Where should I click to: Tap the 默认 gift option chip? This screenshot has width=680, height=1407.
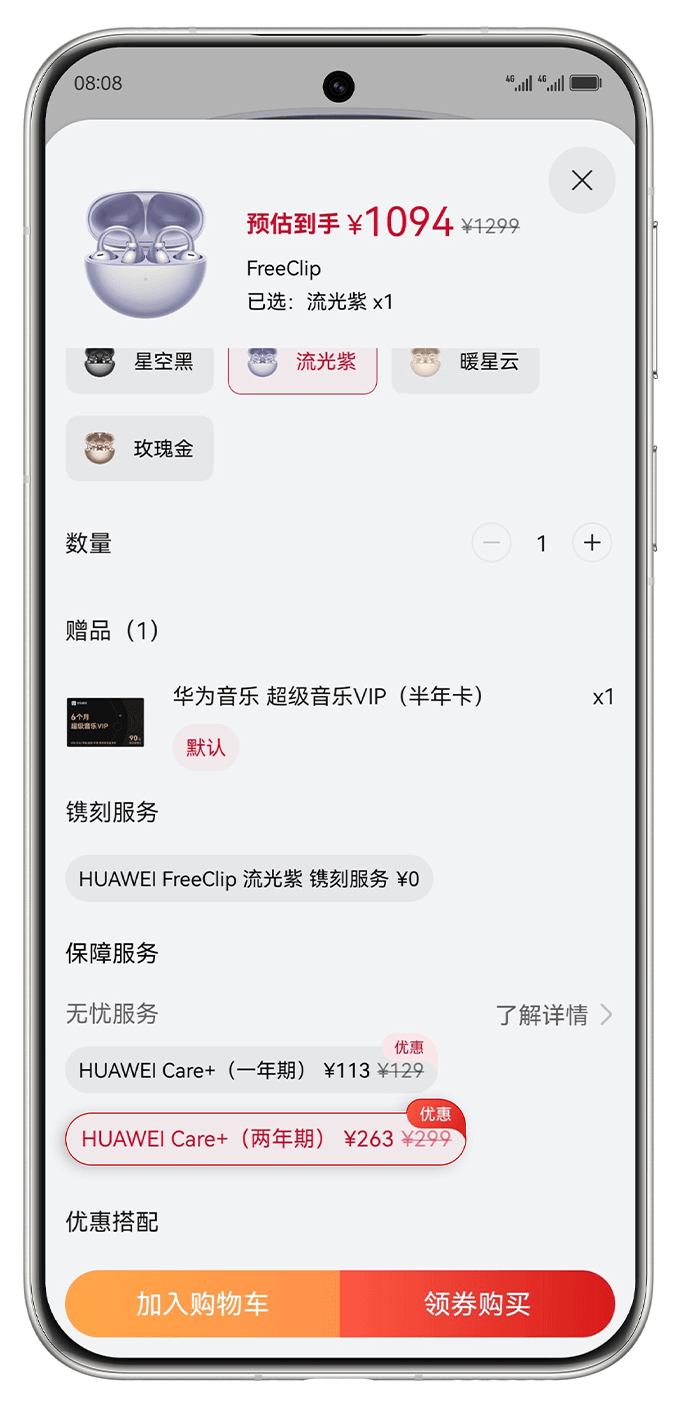click(x=205, y=748)
